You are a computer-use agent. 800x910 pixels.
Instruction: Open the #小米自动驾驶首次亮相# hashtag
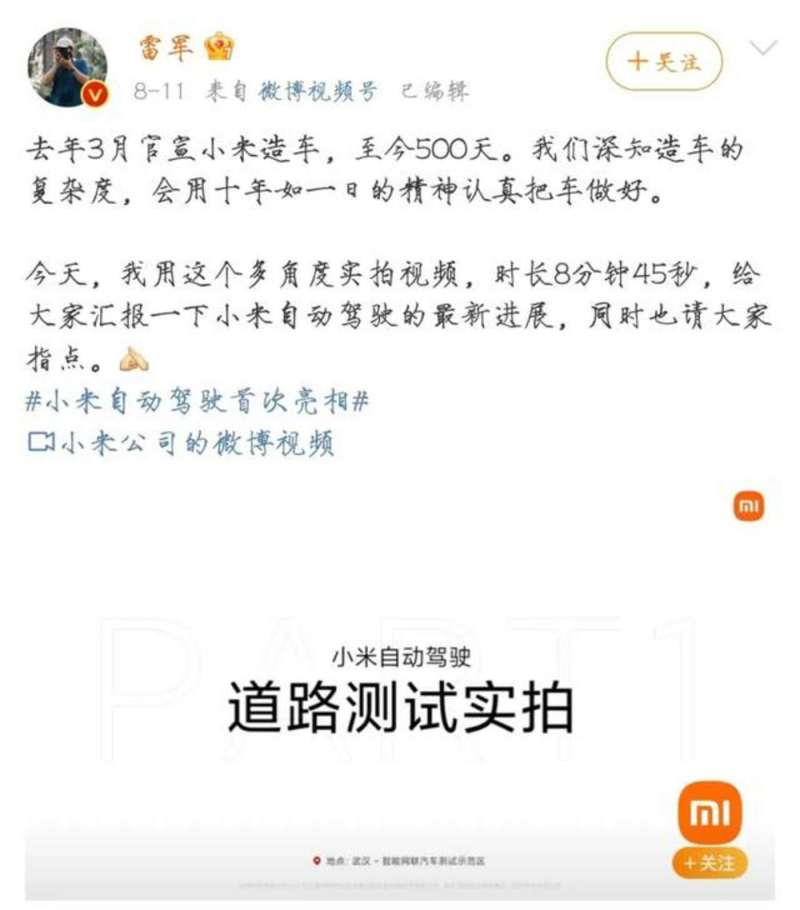[x=198, y=402]
